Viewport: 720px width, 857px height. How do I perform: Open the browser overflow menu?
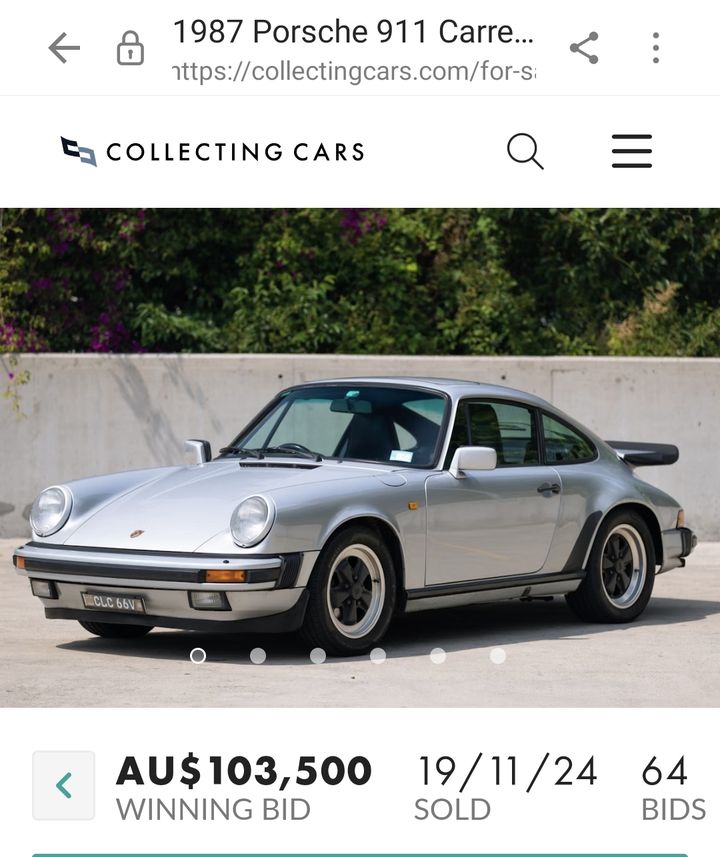point(656,48)
